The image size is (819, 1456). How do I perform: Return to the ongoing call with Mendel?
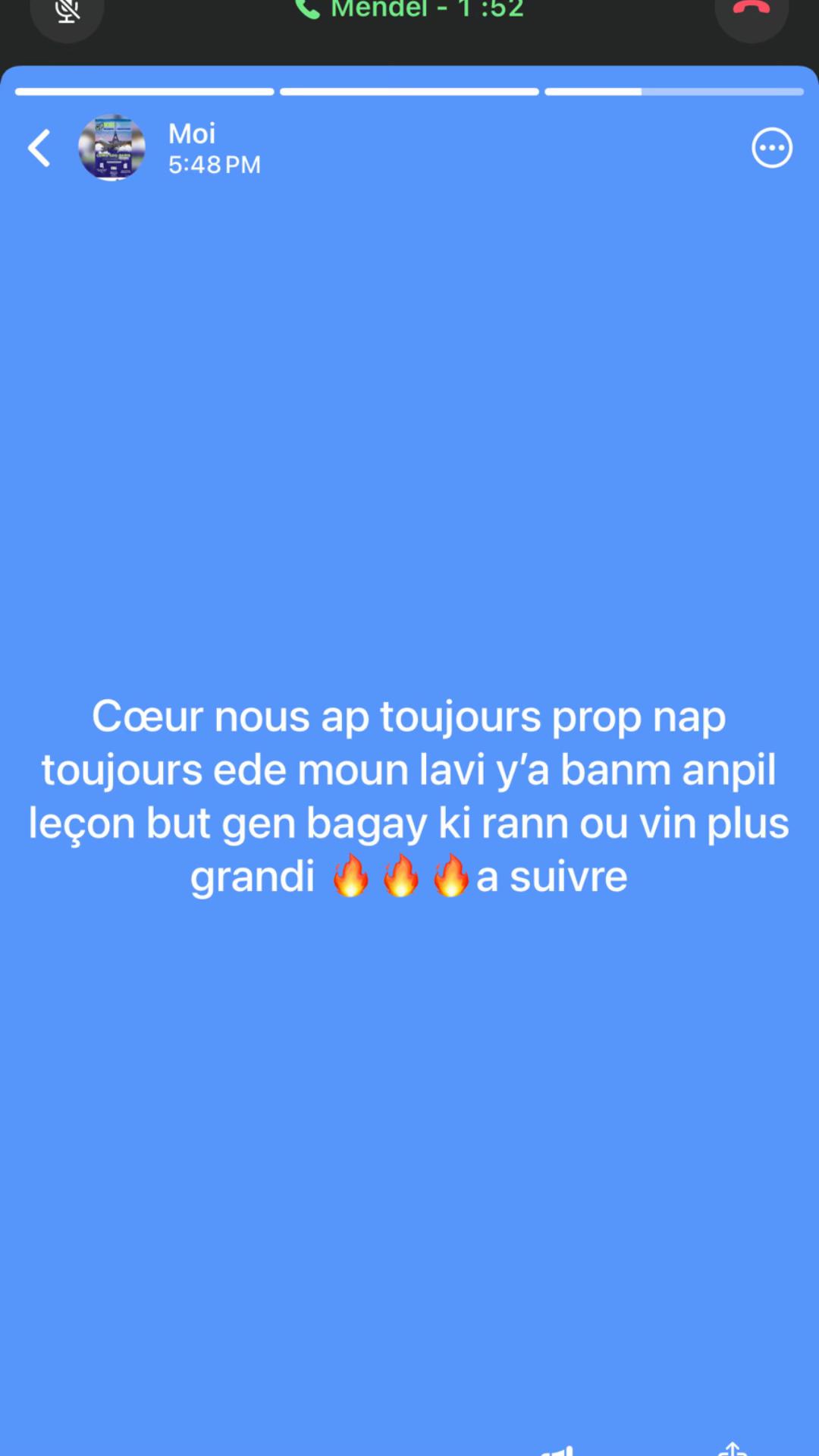(x=409, y=11)
